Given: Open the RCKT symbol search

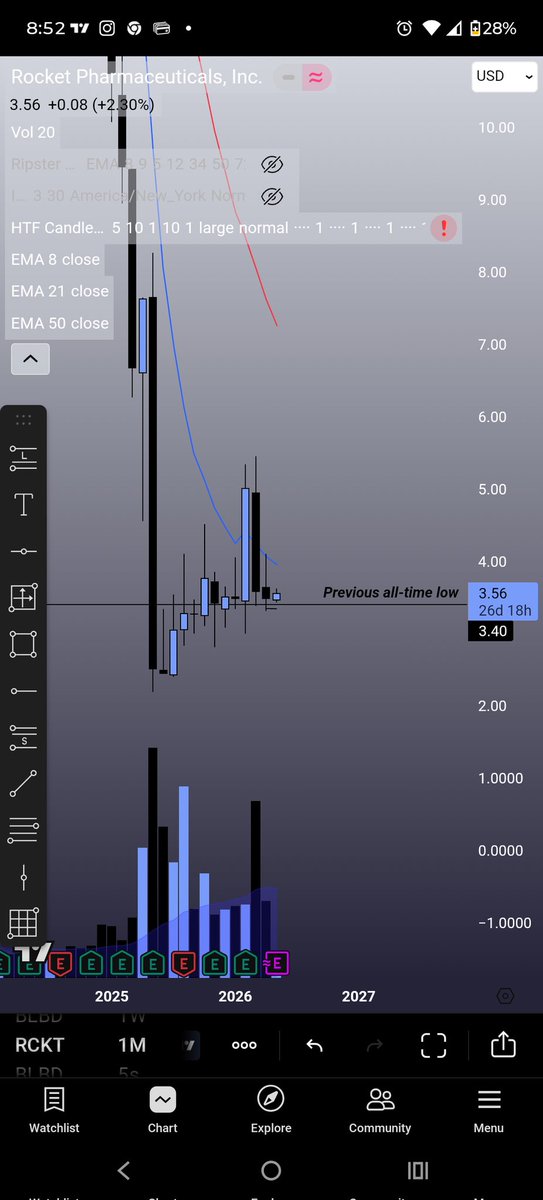Looking at the screenshot, I should pos(40,1045).
